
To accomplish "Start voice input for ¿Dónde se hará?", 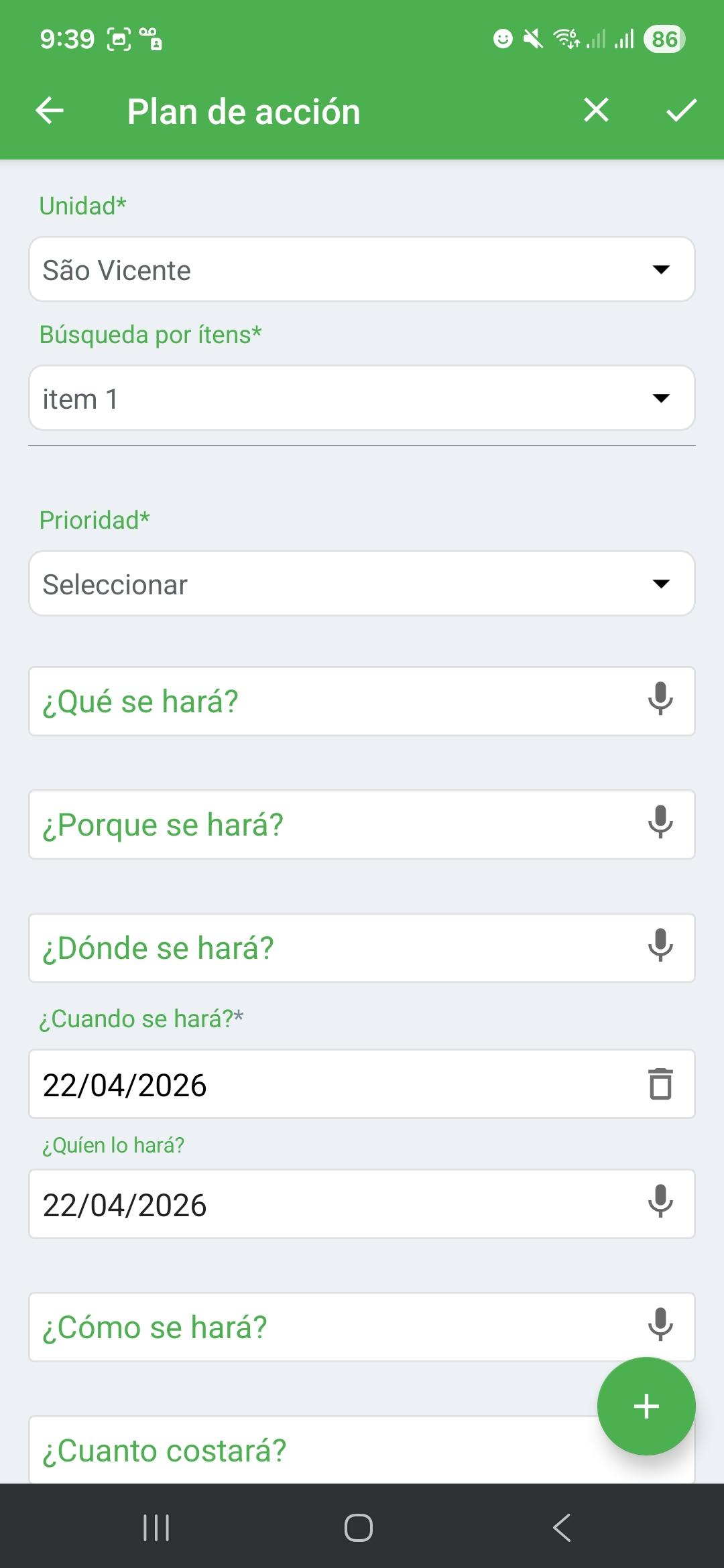I will [x=660, y=945].
